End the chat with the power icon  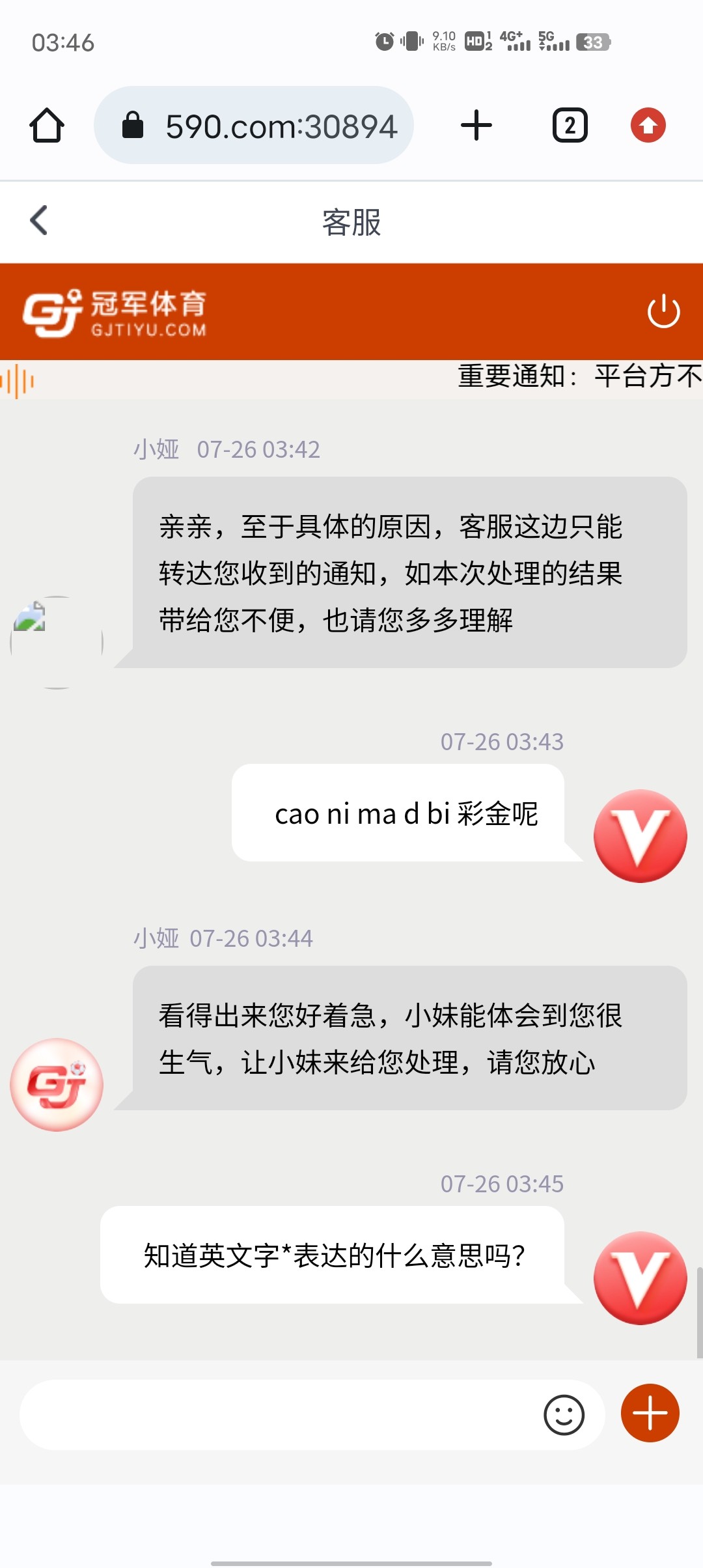click(x=663, y=311)
